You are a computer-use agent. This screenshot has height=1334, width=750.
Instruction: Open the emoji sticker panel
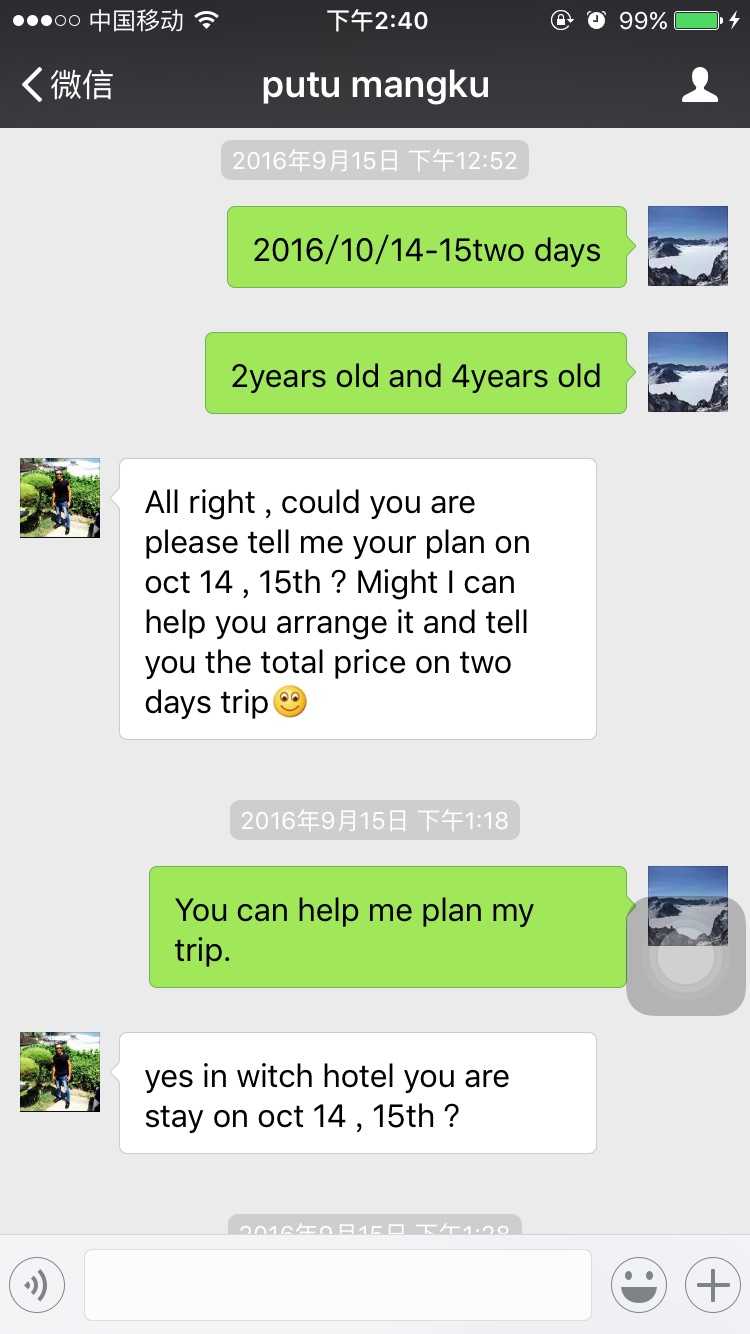(638, 1284)
